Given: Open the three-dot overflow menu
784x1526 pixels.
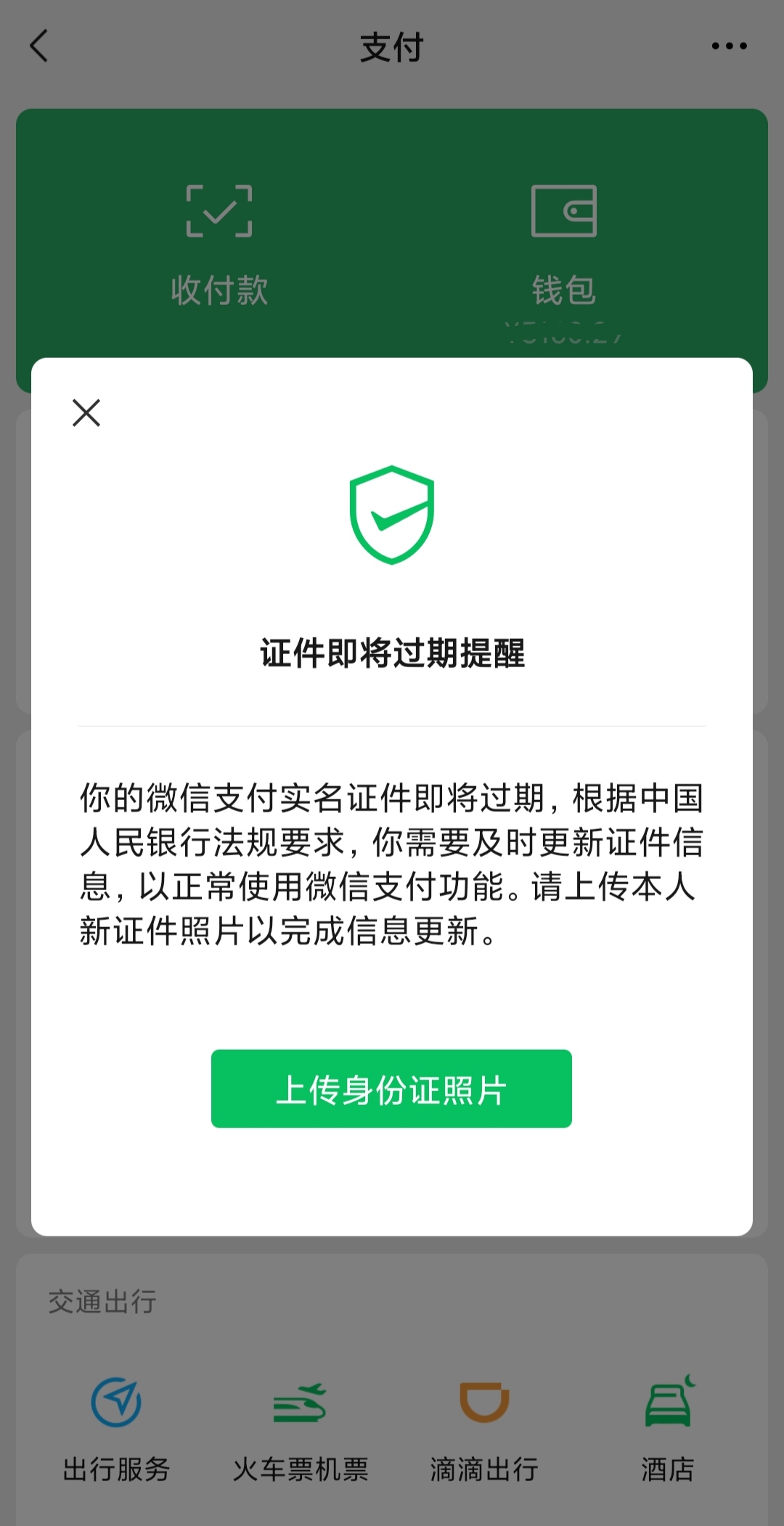Looking at the screenshot, I should [x=729, y=46].
